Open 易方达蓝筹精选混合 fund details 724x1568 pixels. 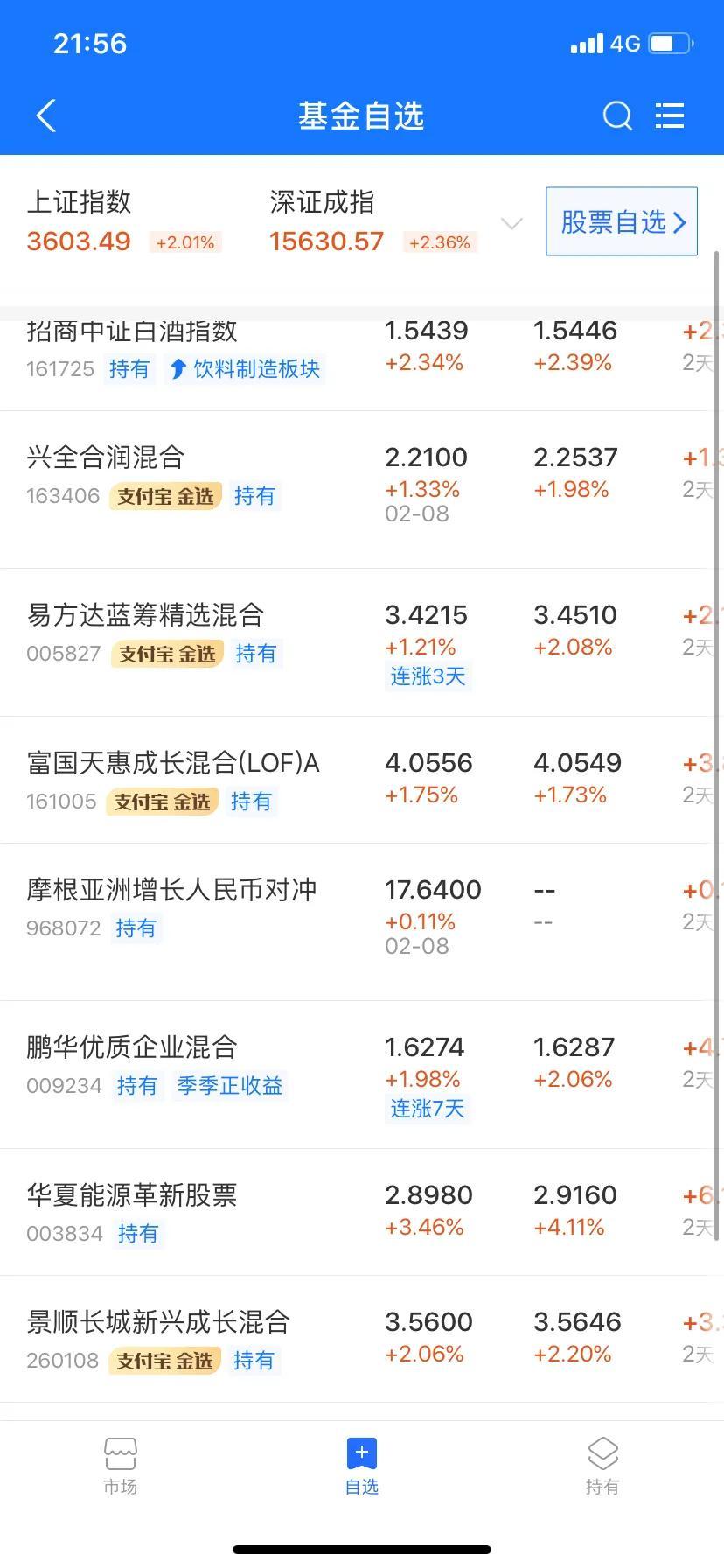(x=362, y=643)
